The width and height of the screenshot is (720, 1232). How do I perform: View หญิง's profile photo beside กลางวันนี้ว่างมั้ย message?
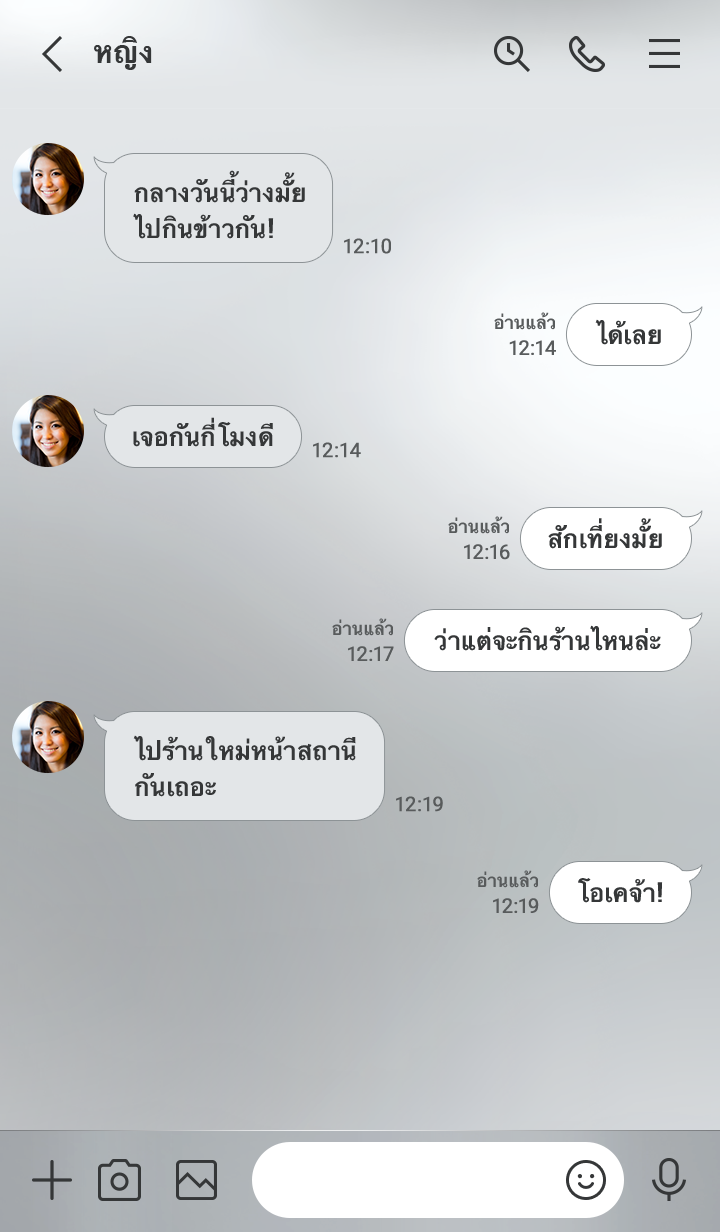(48, 179)
